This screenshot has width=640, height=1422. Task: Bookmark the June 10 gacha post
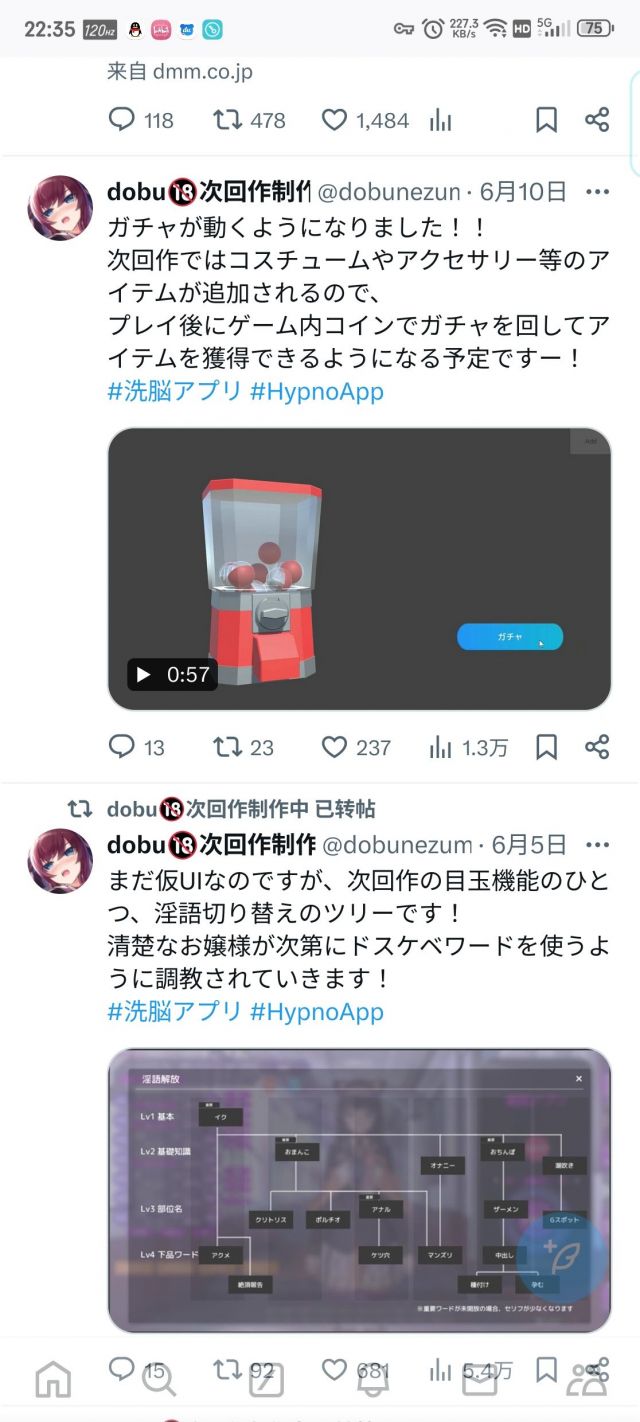(546, 747)
